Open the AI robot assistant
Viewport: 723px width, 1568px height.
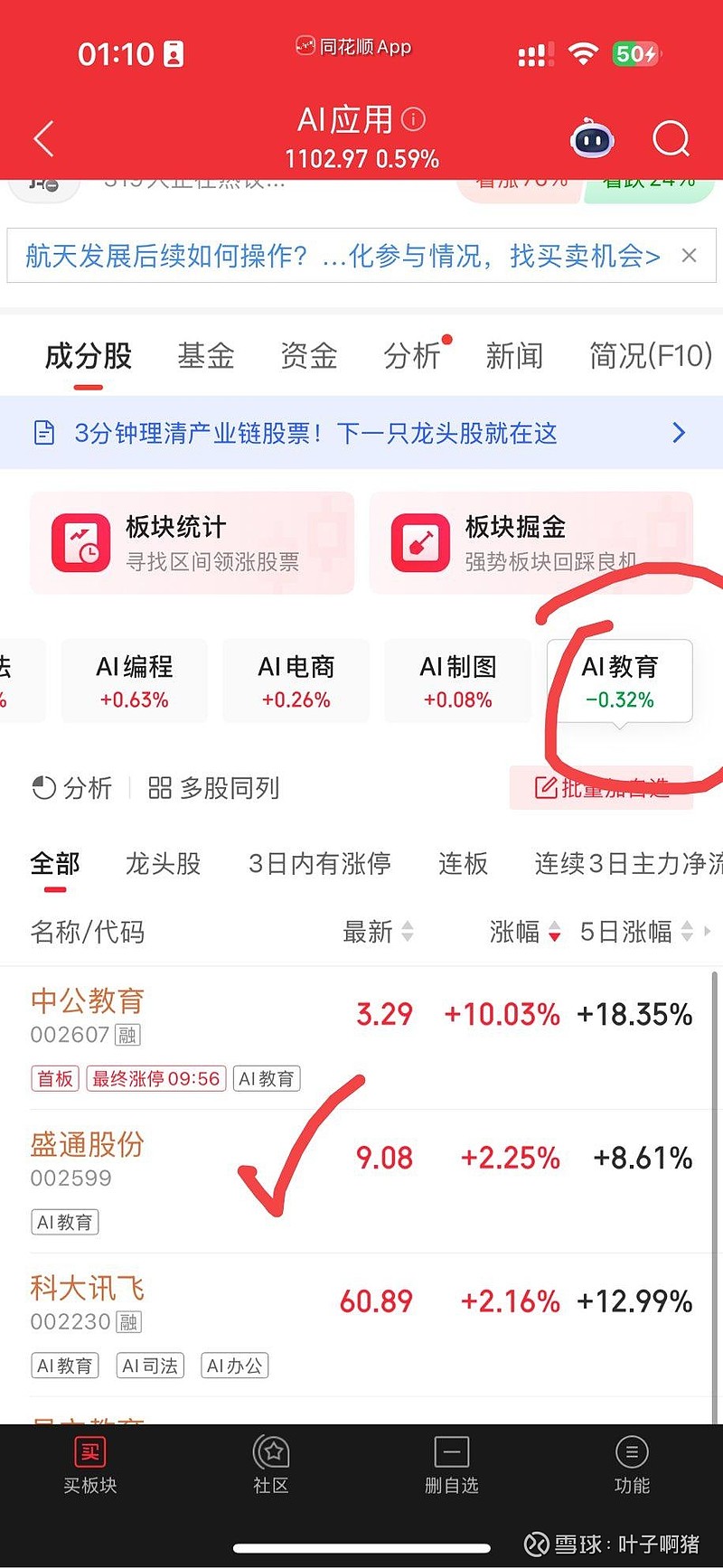pyautogui.click(x=592, y=140)
